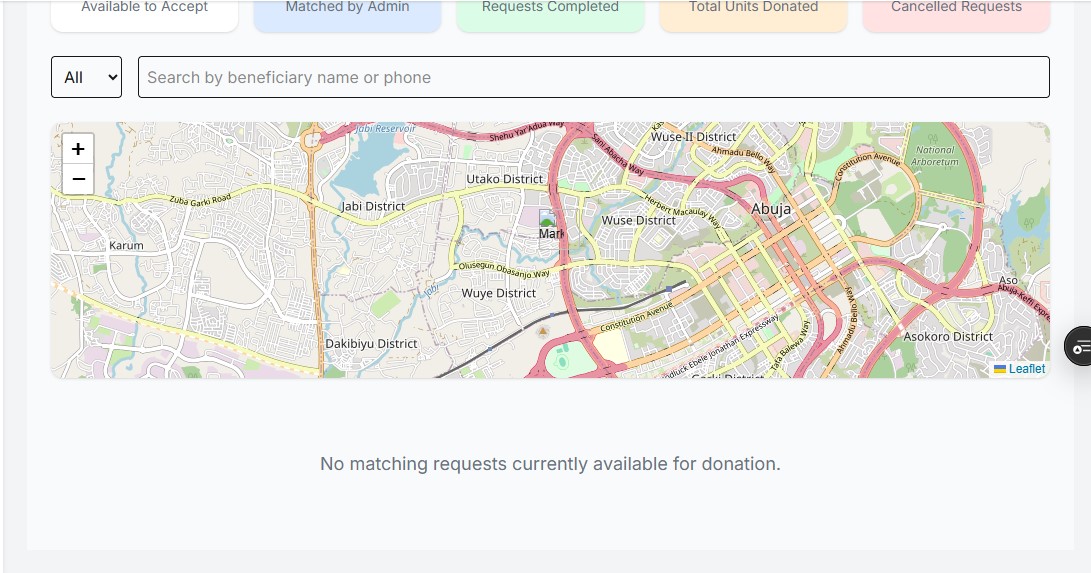
Task: Select the marker on the map
Action: click(x=550, y=224)
